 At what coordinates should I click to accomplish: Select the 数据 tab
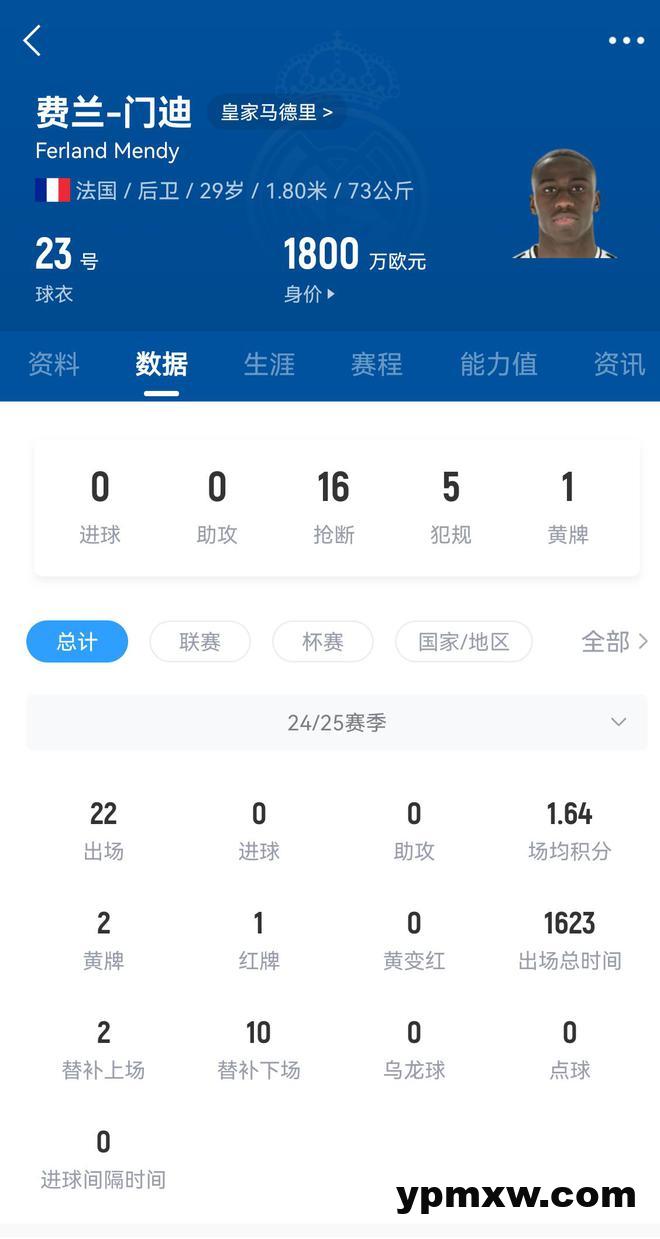[x=161, y=364]
